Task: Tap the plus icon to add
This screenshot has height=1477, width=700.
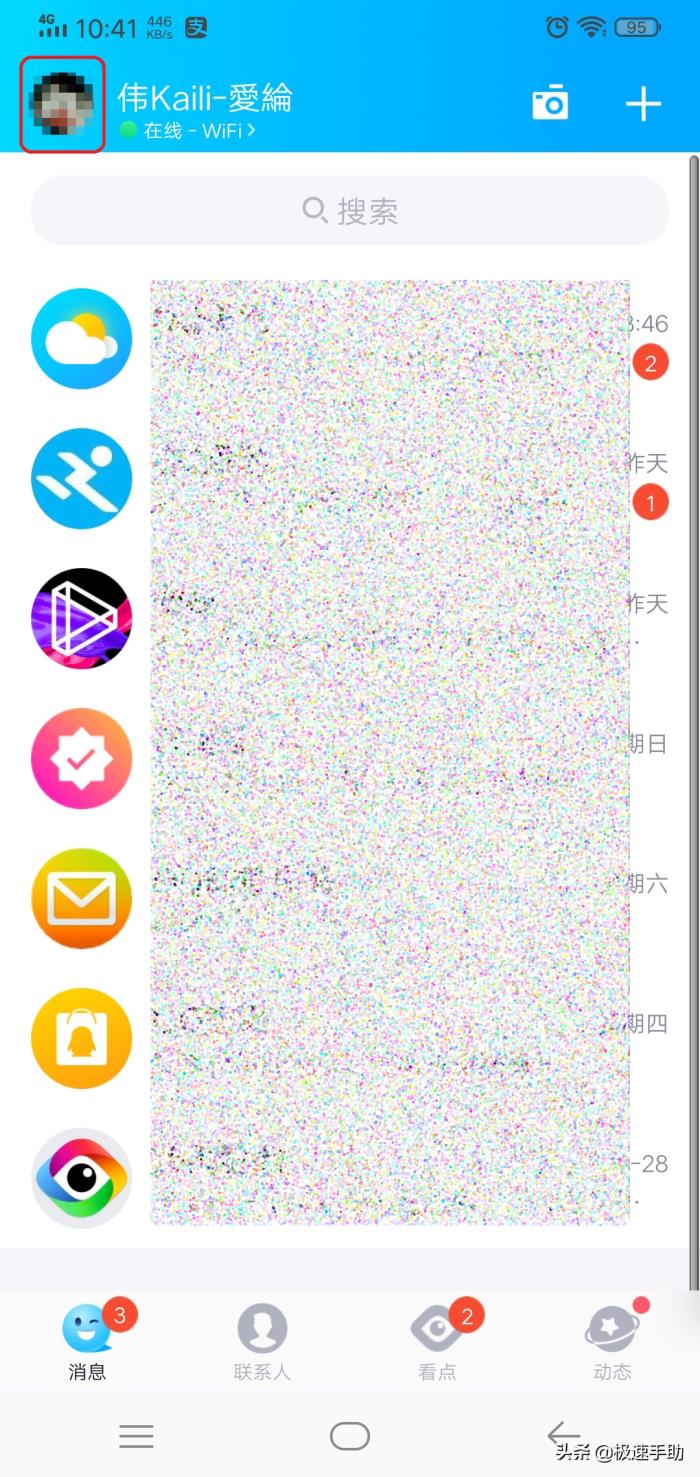Action: (643, 104)
